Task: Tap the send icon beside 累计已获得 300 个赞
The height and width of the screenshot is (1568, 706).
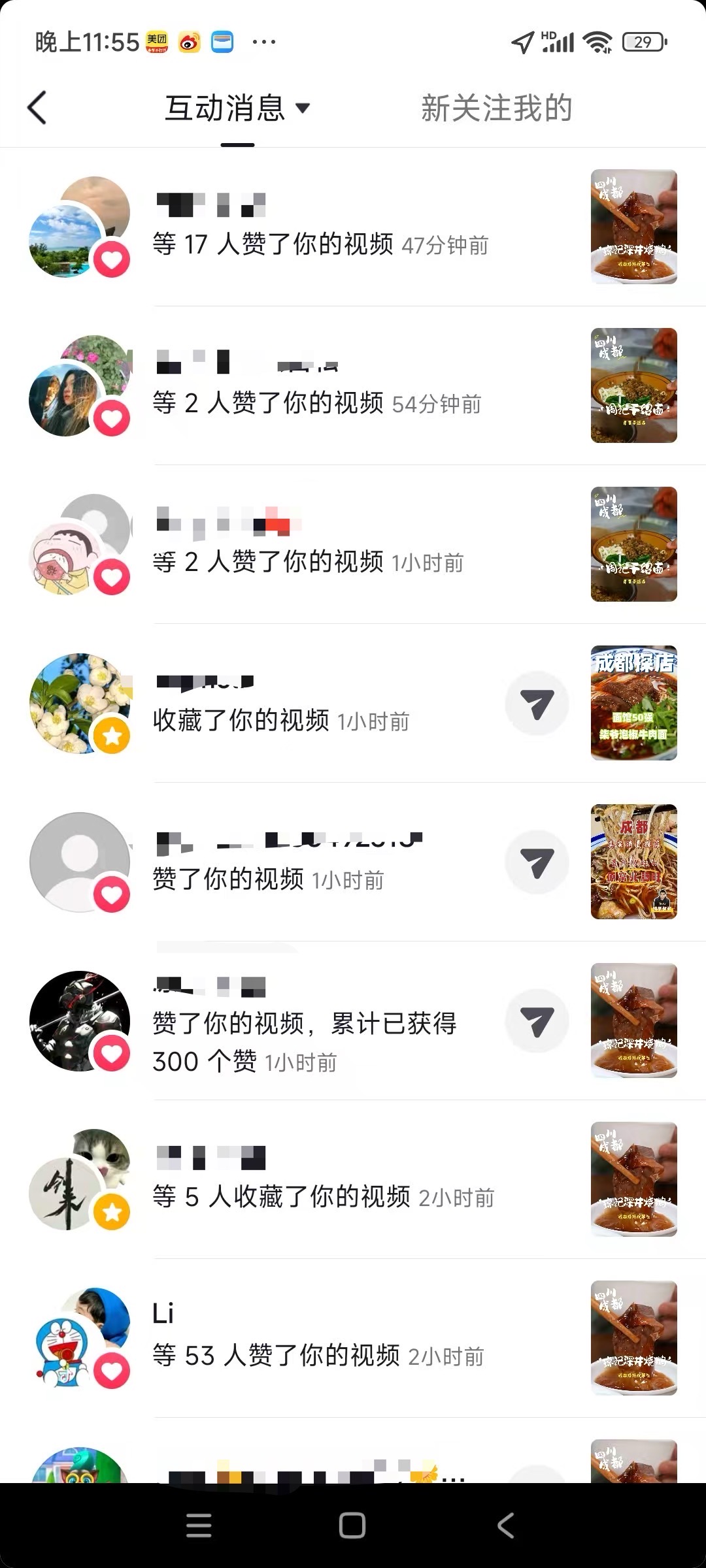Action: click(x=537, y=1021)
